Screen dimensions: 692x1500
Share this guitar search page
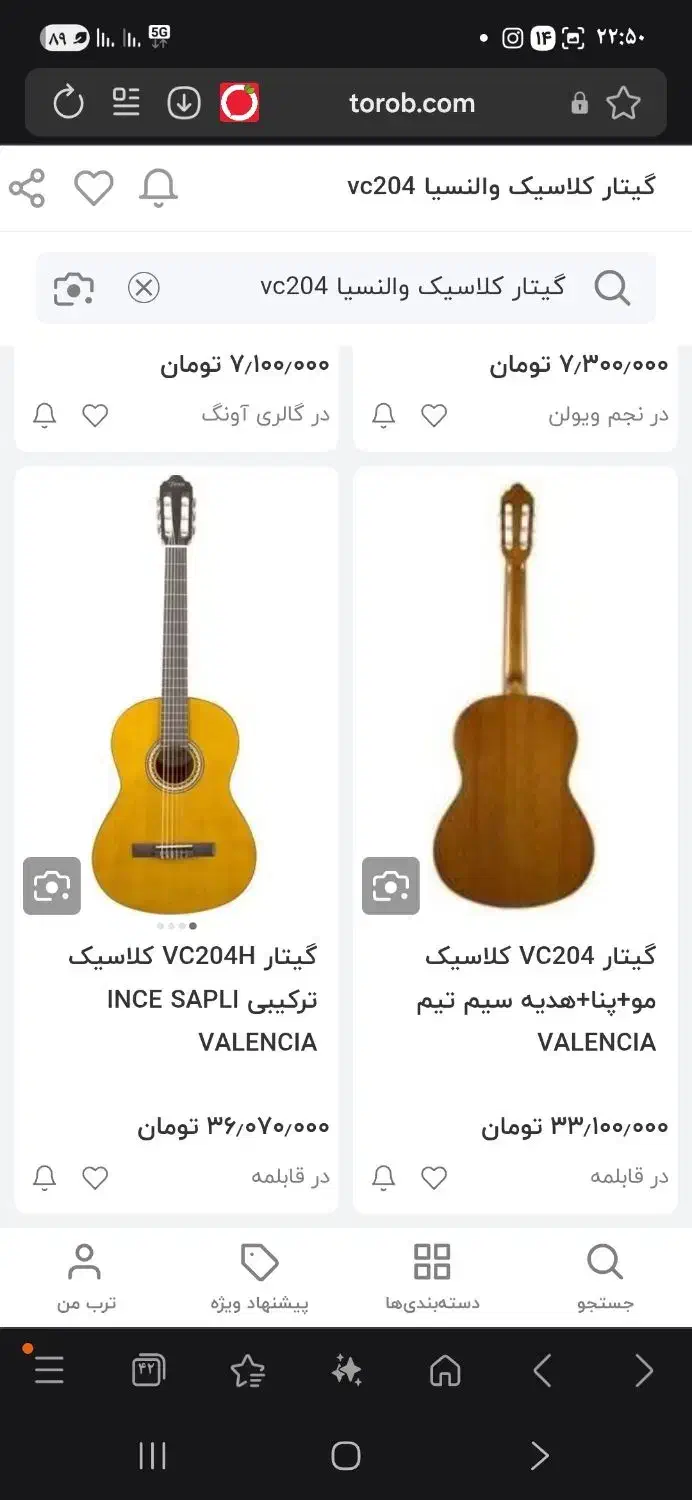pos(27,188)
